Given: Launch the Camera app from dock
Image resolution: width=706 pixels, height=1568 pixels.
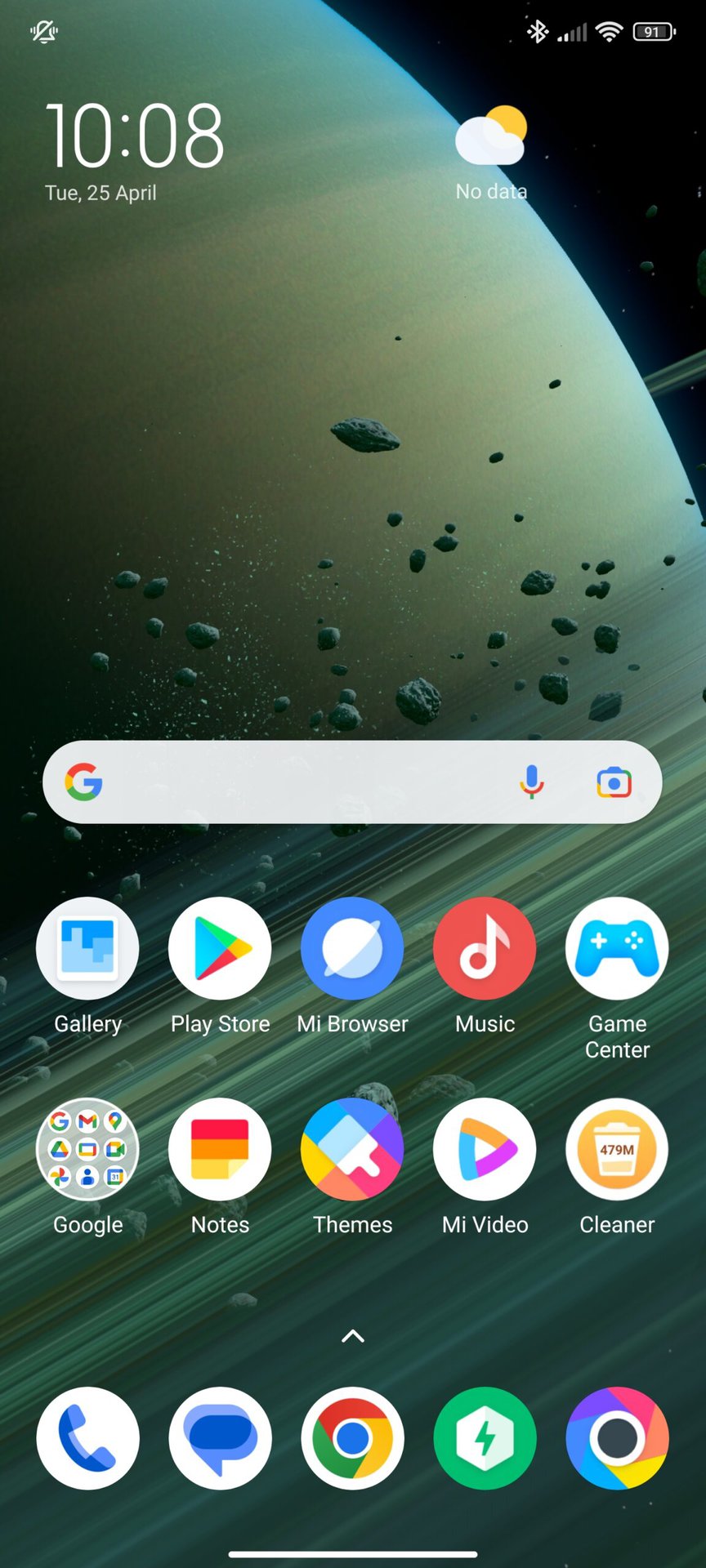Looking at the screenshot, I should point(617,1438).
